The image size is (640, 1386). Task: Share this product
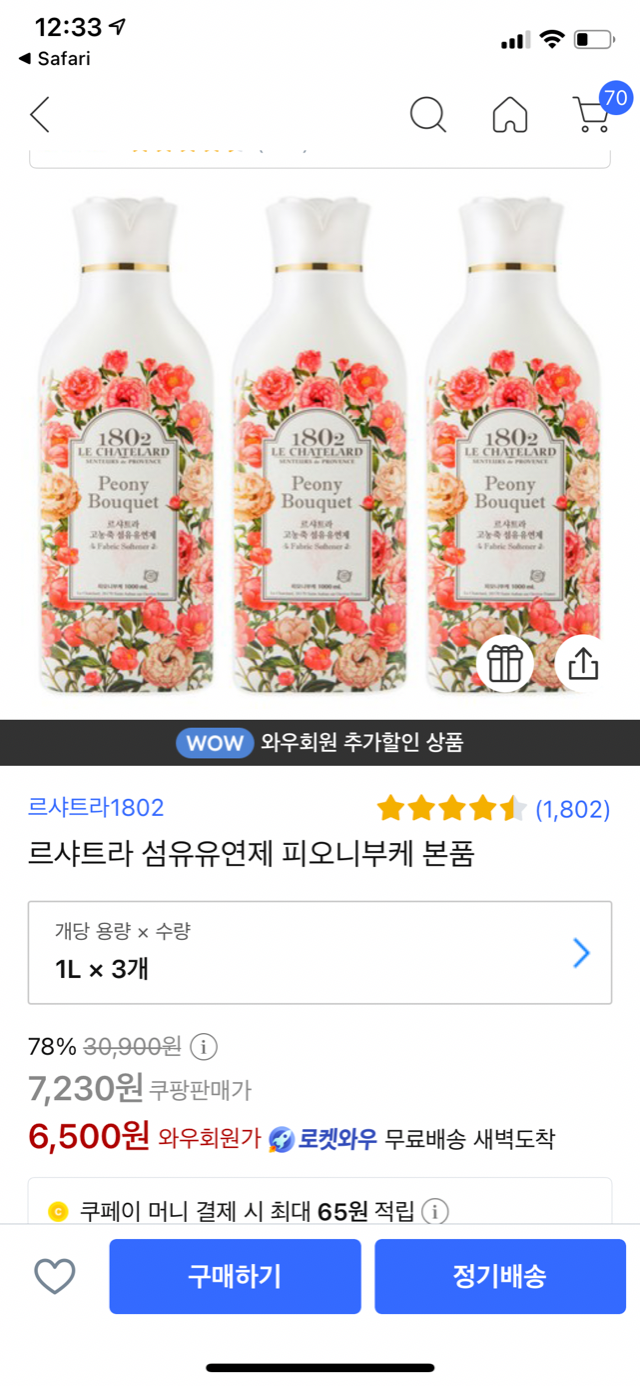(x=582, y=663)
